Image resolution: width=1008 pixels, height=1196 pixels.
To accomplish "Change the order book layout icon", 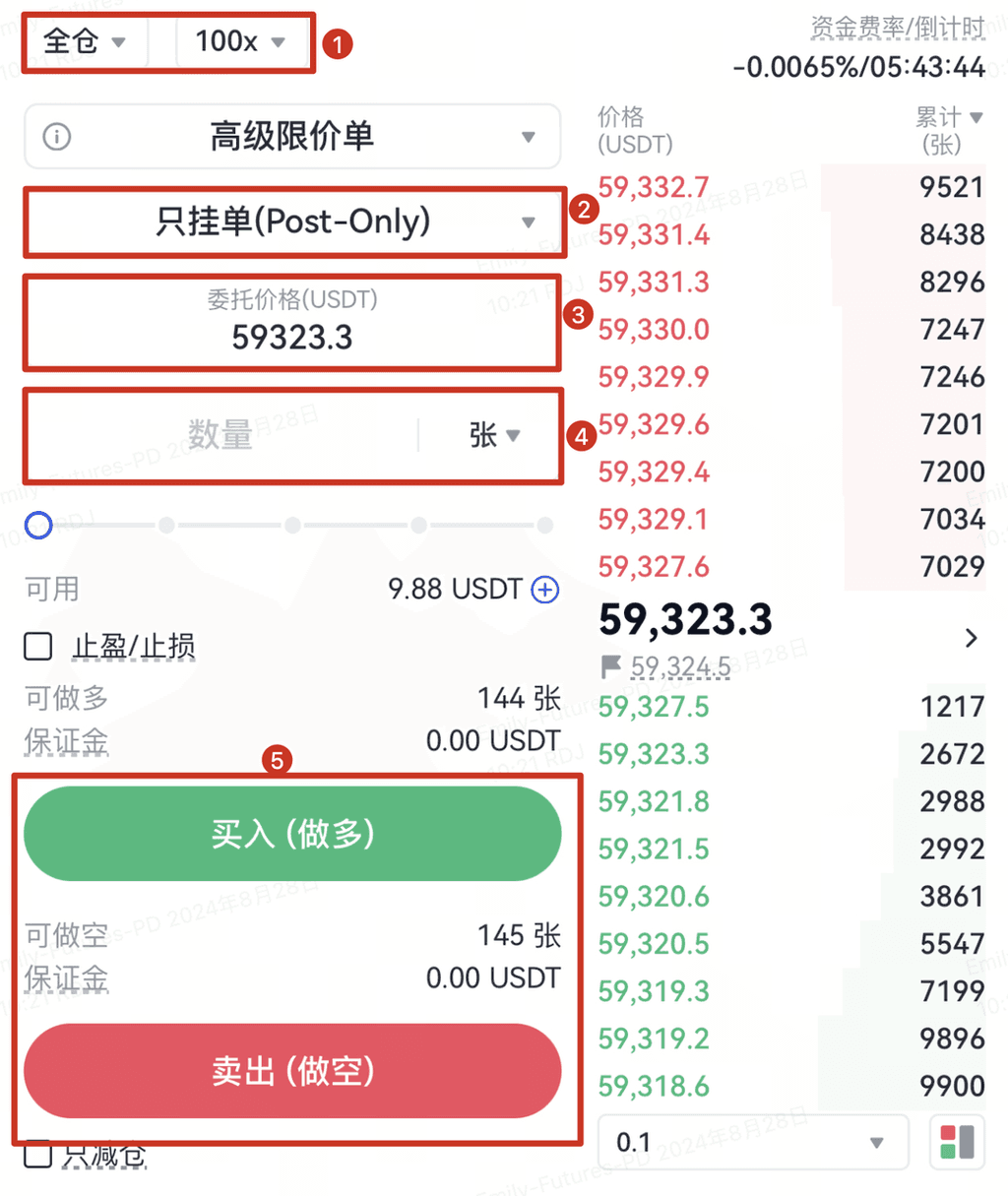I will 957,1143.
